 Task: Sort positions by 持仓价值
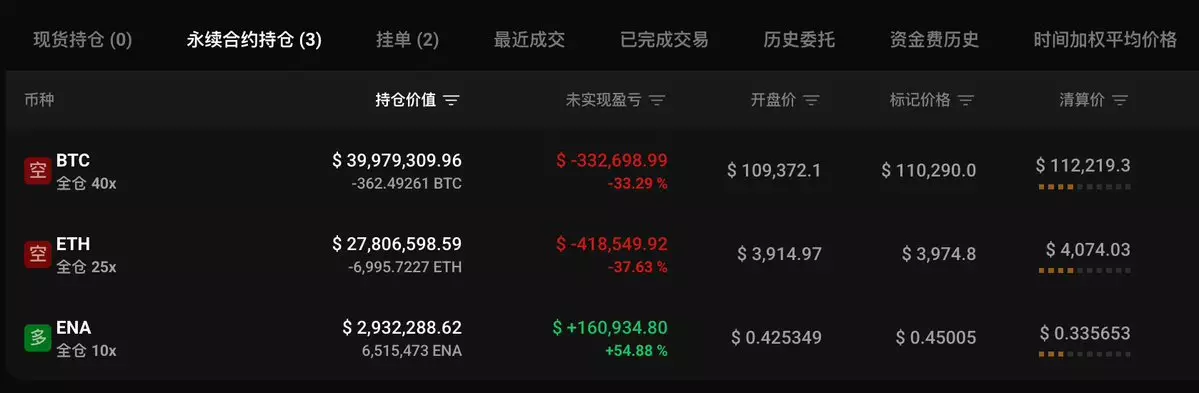(417, 100)
